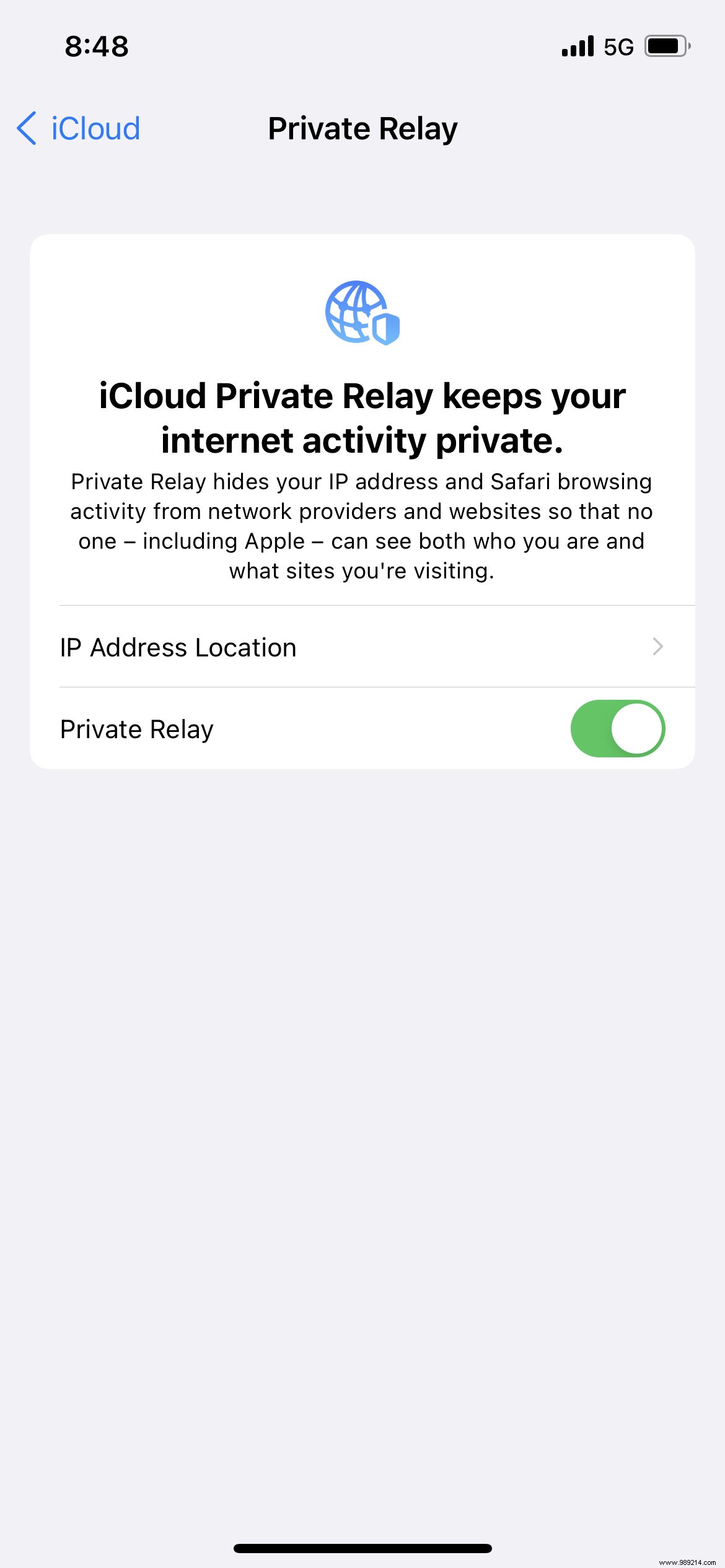
Task: Navigate back to iCloud settings
Action: click(76, 128)
